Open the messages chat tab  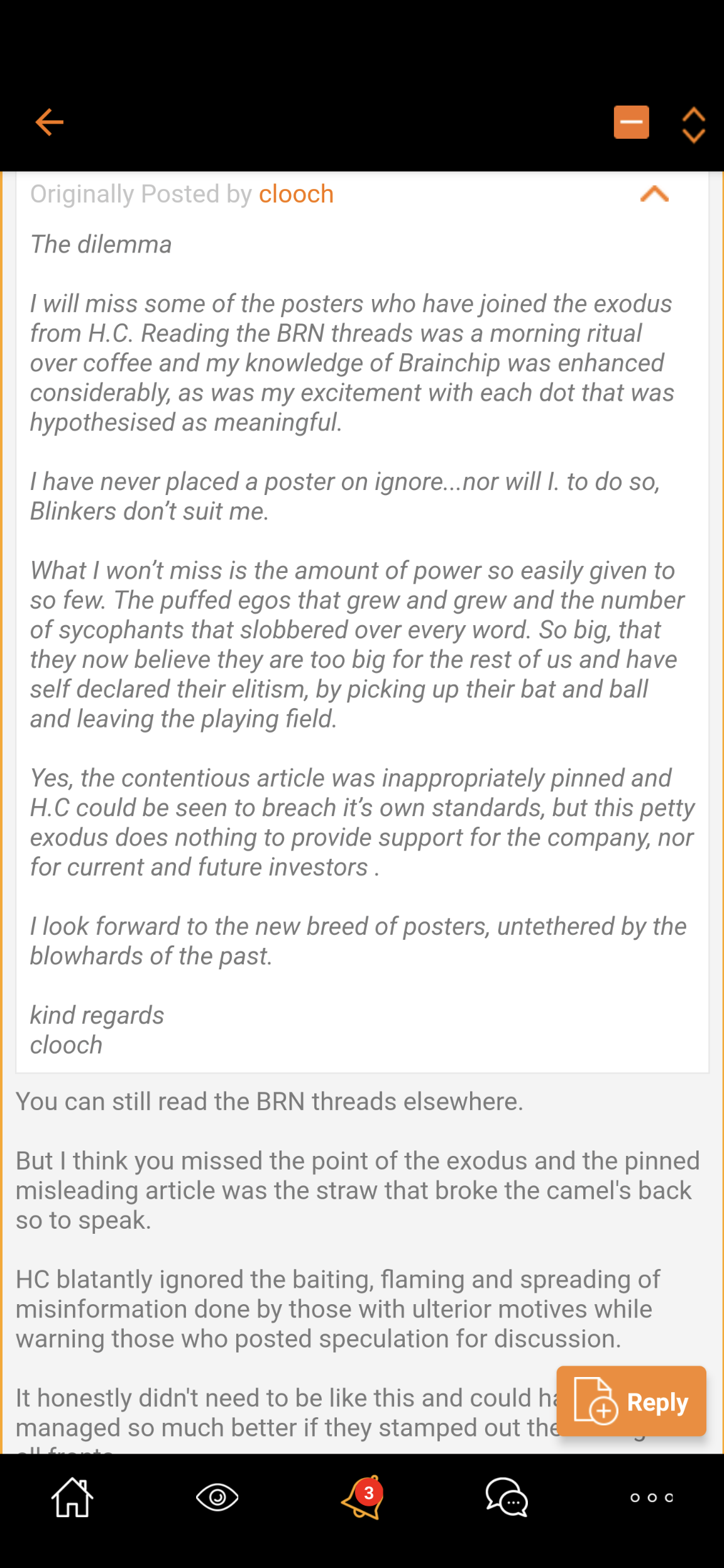(x=507, y=1497)
